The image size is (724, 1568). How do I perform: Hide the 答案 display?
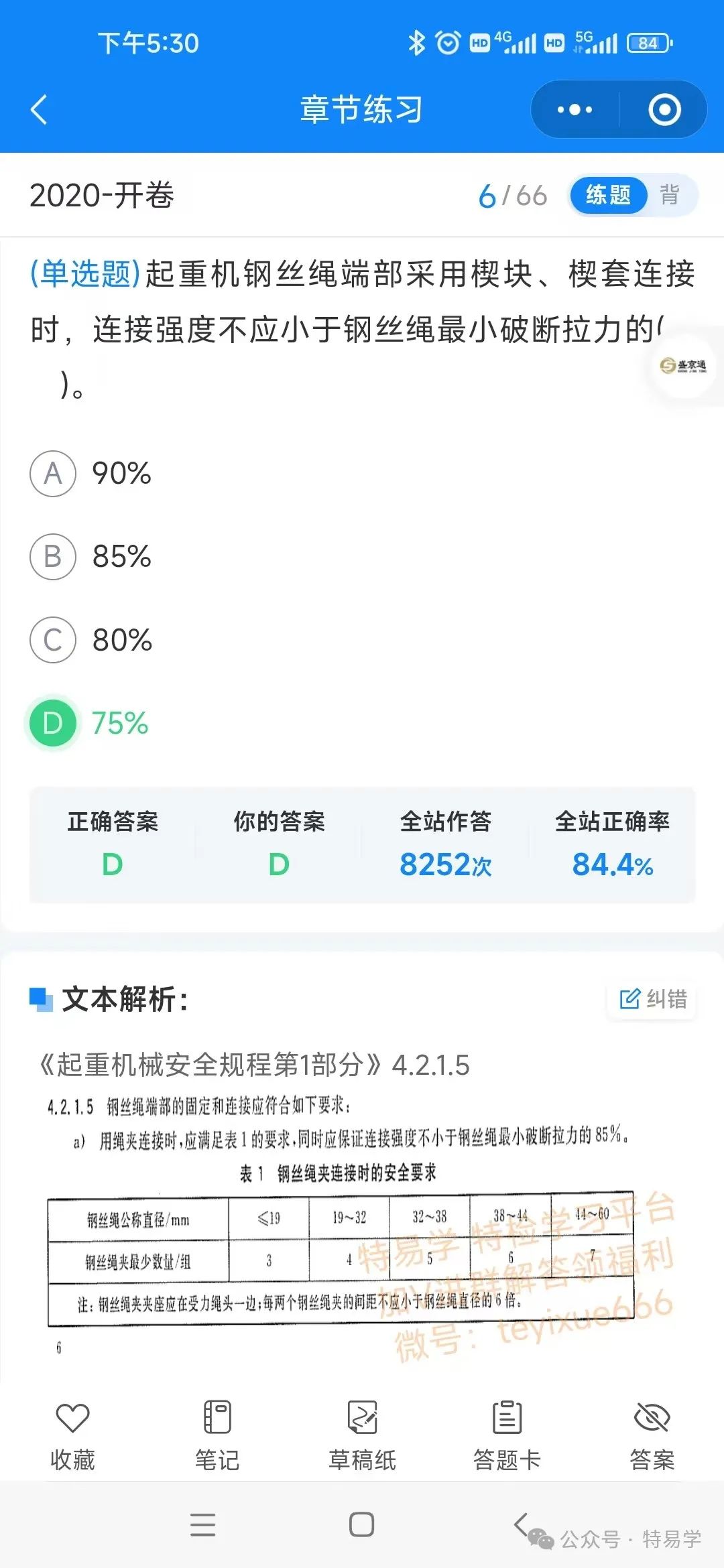(652, 1436)
